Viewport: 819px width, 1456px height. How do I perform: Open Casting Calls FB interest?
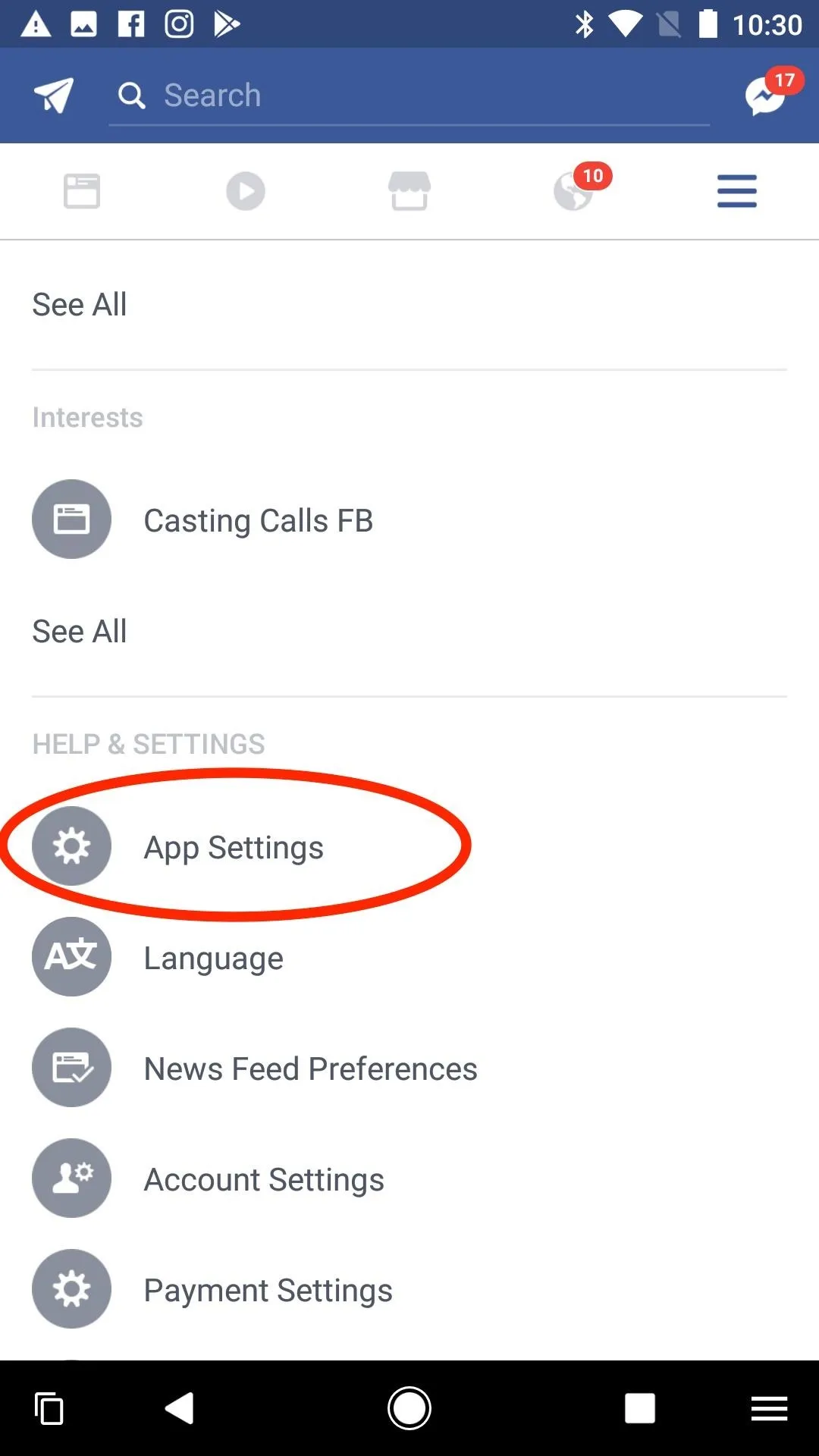(x=409, y=520)
